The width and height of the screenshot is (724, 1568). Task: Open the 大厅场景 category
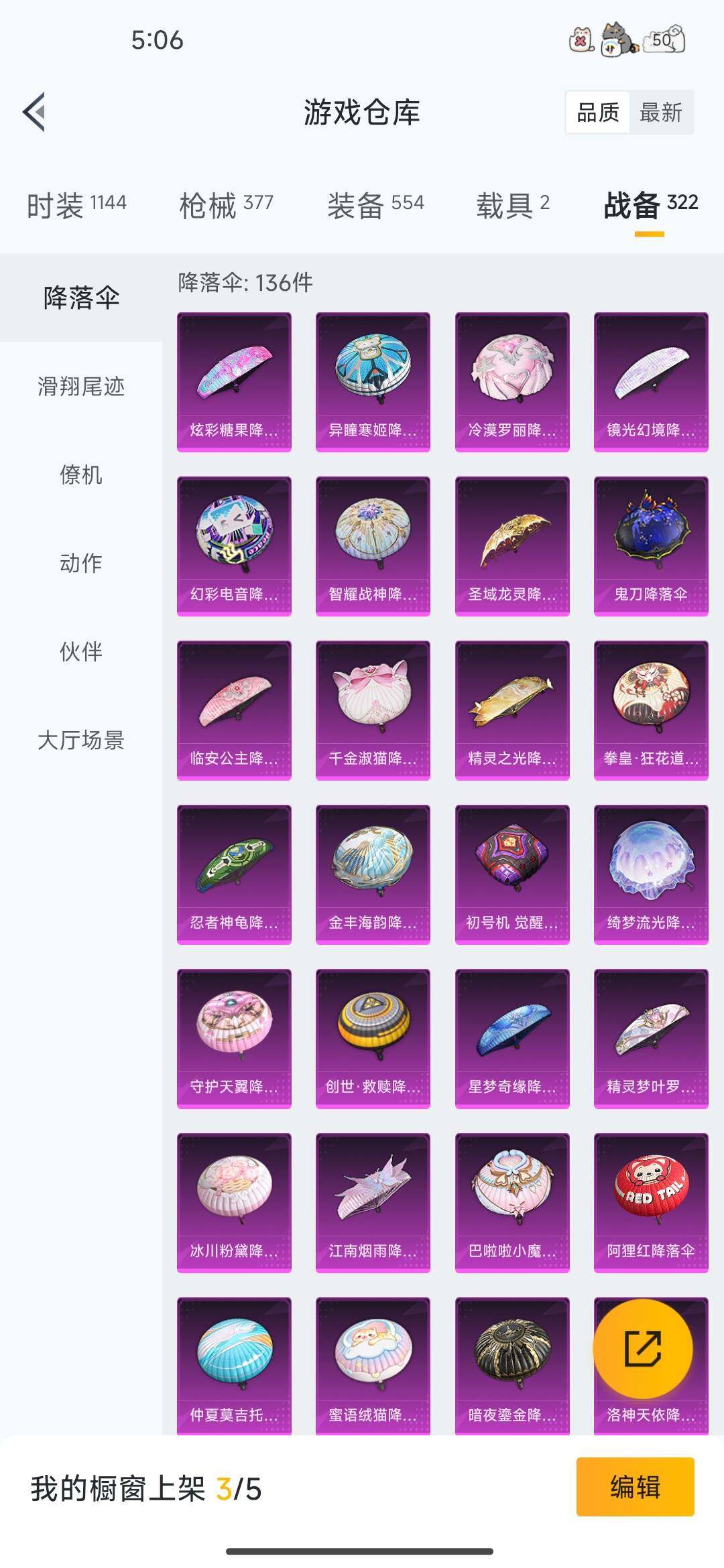click(x=81, y=740)
